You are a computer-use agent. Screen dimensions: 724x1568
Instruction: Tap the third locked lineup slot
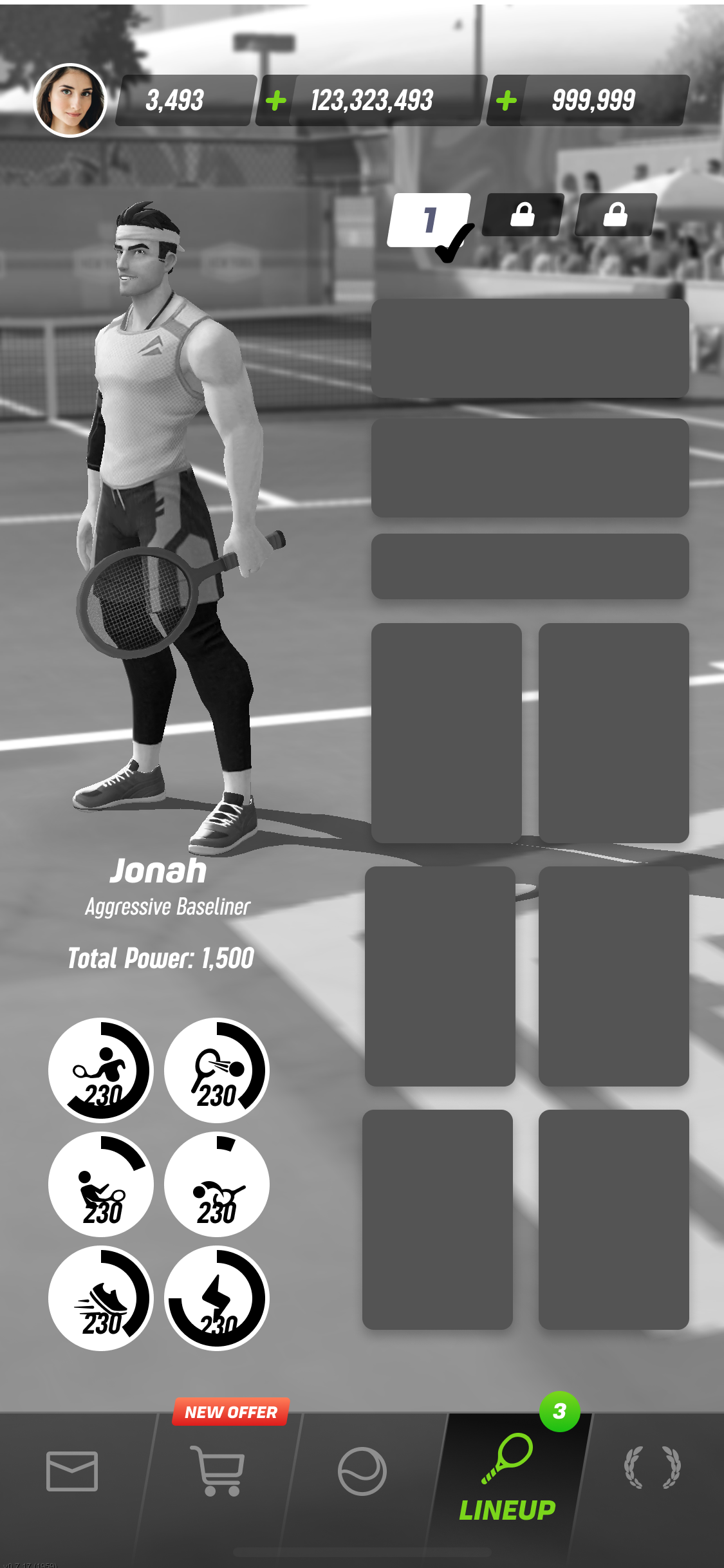615,215
